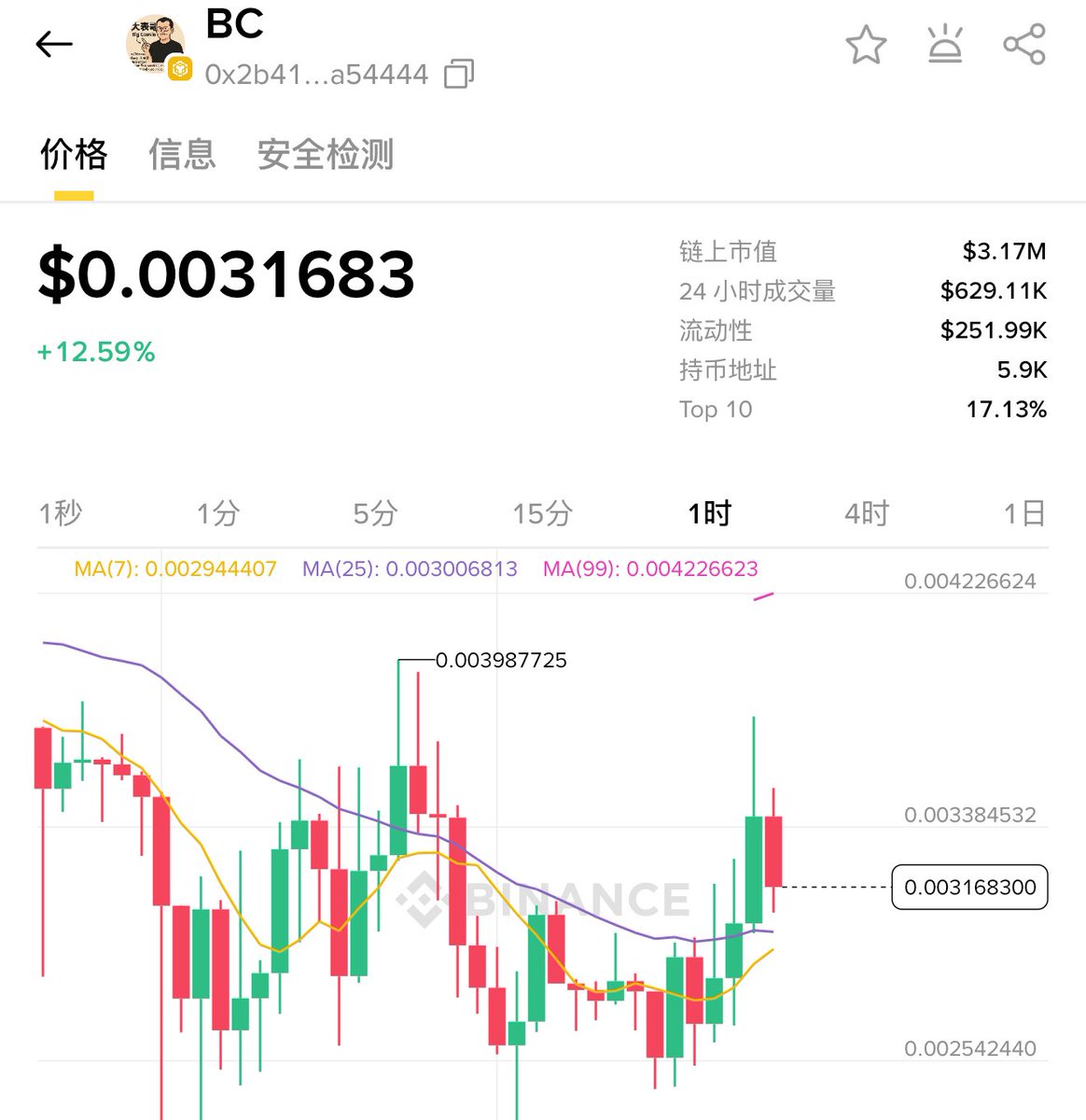Select the 1秒 chart interval

pos(61,513)
